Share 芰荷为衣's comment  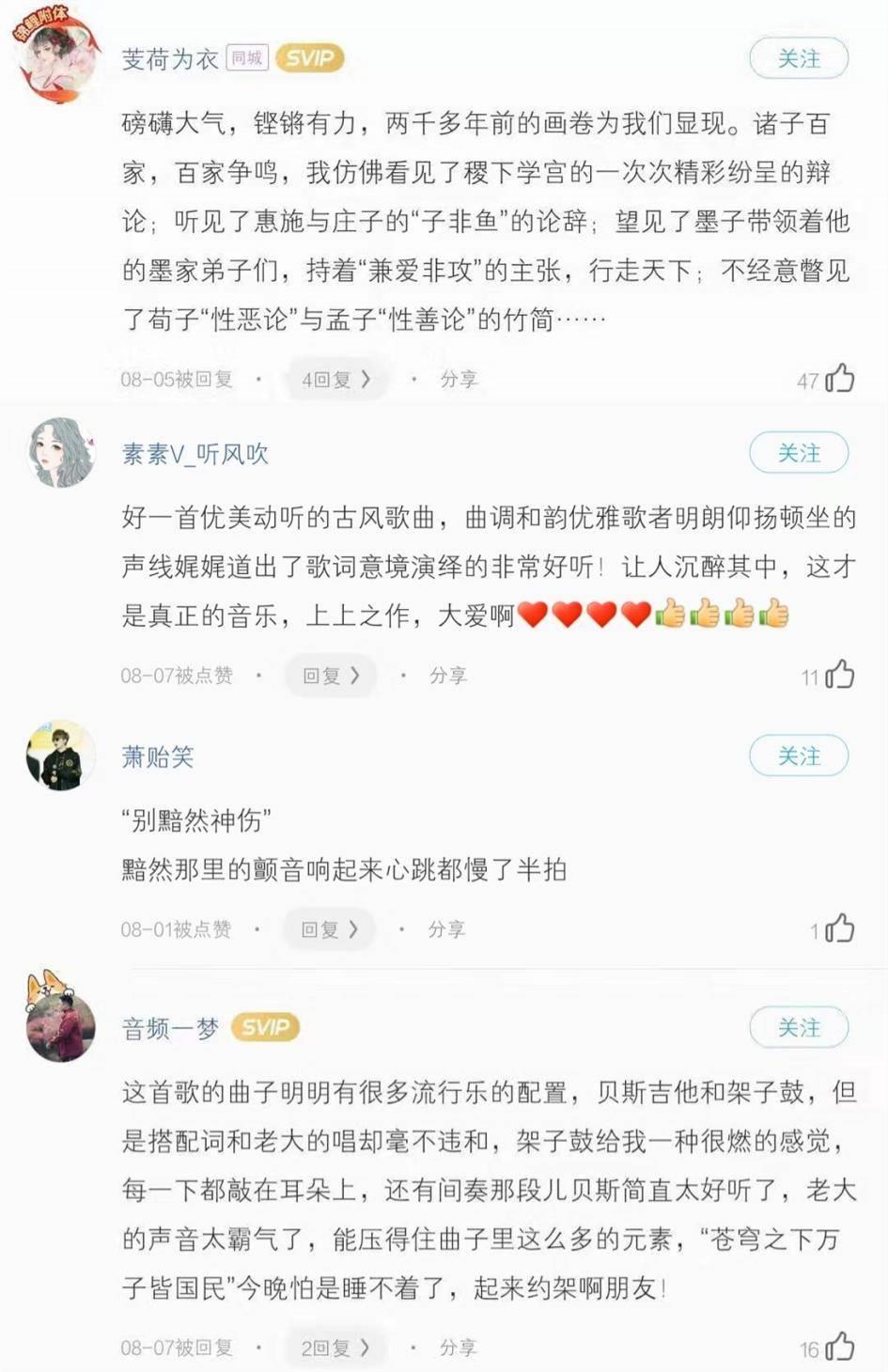(x=459, y=380)
